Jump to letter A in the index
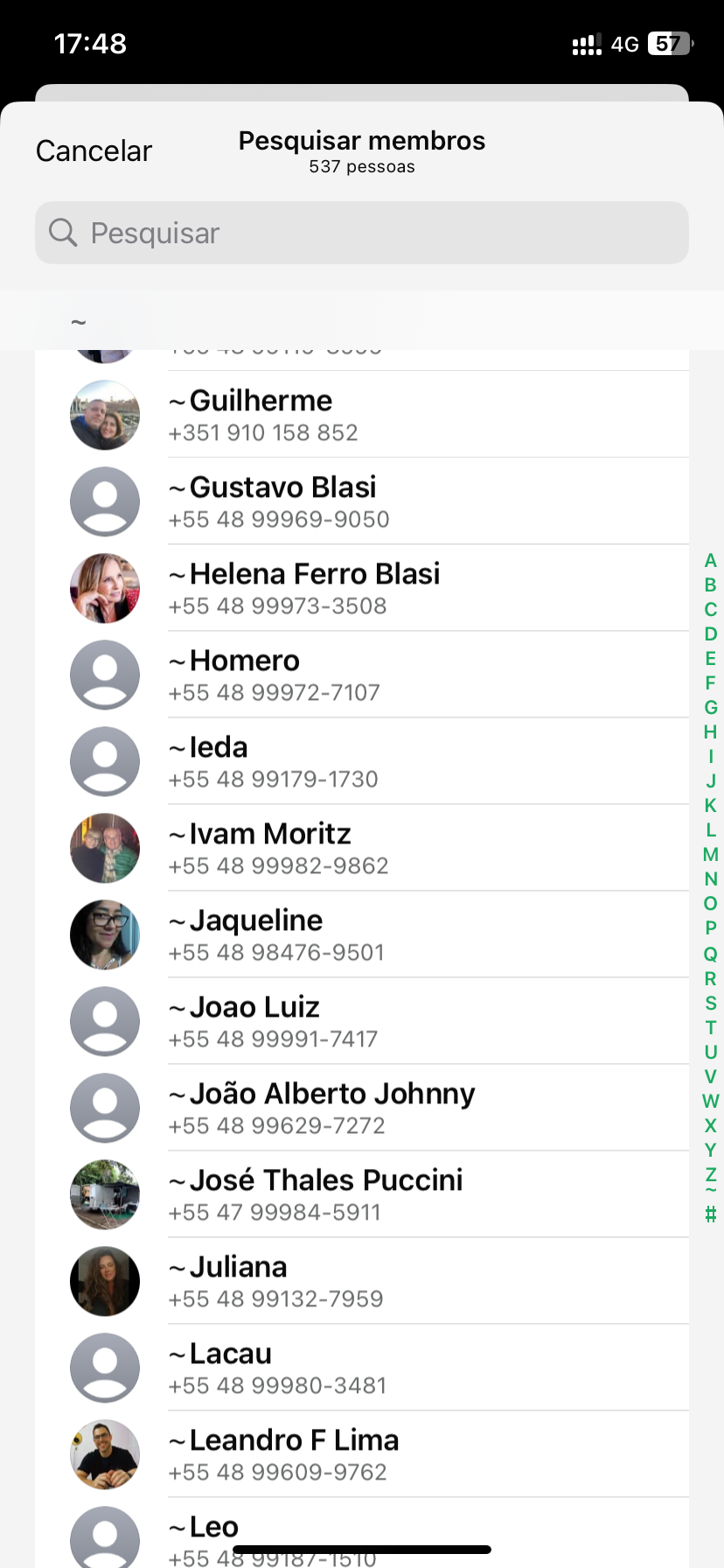724x1568 pixels. [710, 561]
